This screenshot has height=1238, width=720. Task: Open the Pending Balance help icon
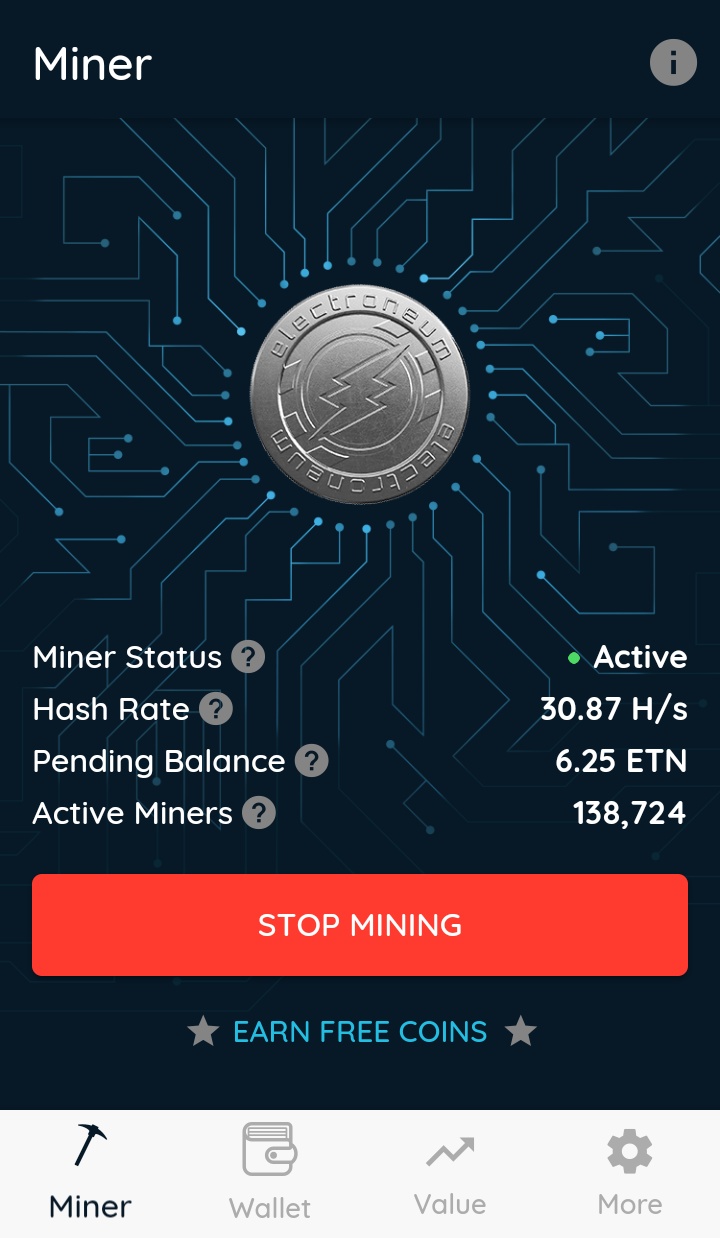coord(312,761)
